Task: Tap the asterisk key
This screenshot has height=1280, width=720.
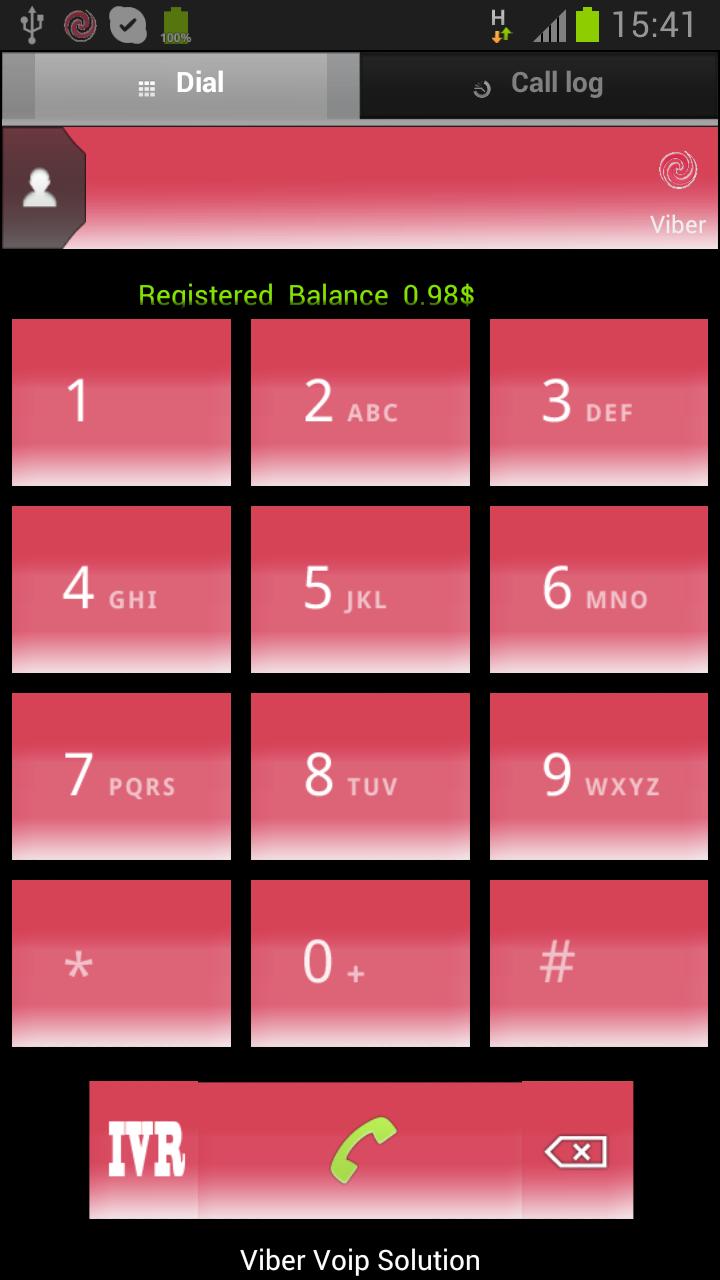Action: [120, 962]
